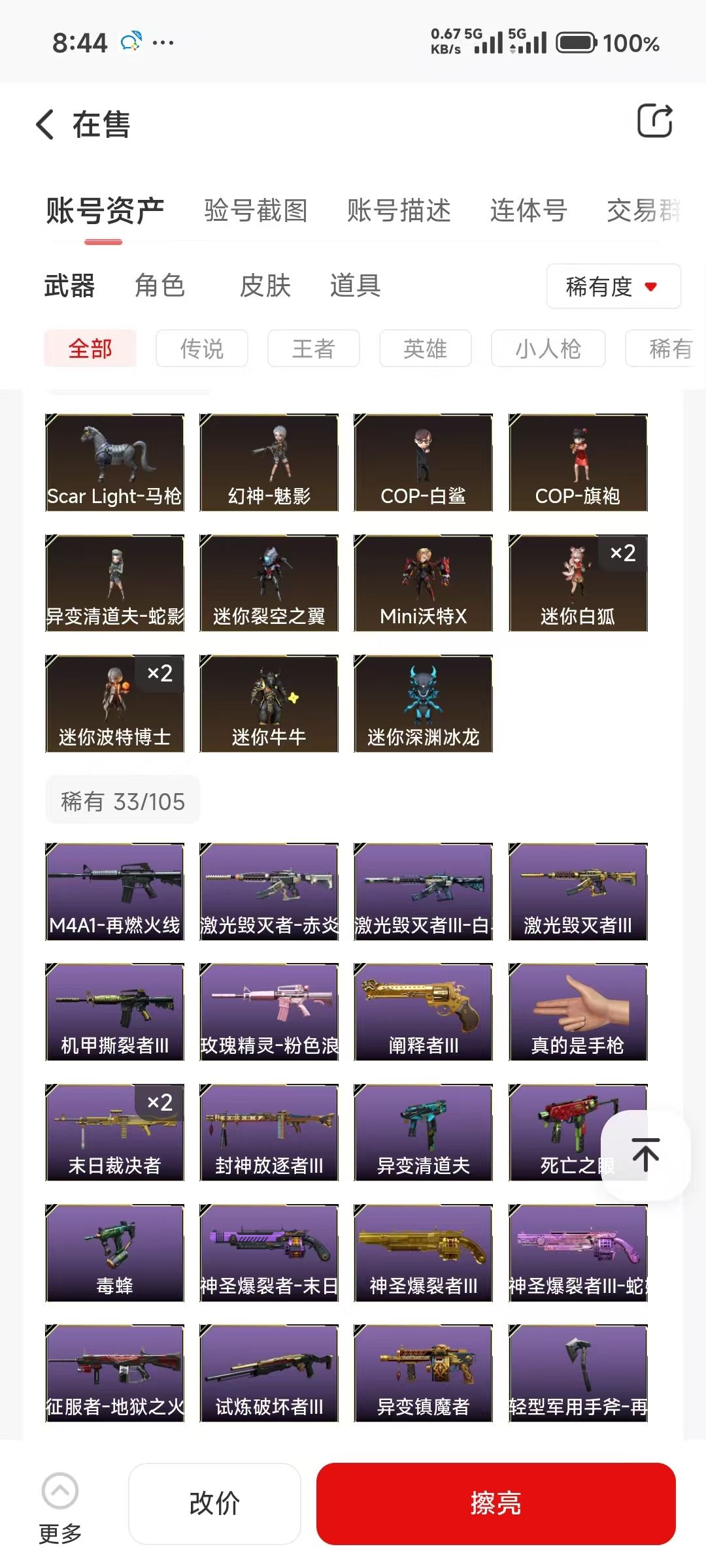This screenshot has width=706, height=1568.
Task: Expand the 更多 options
Action: tap(60, 1507)
